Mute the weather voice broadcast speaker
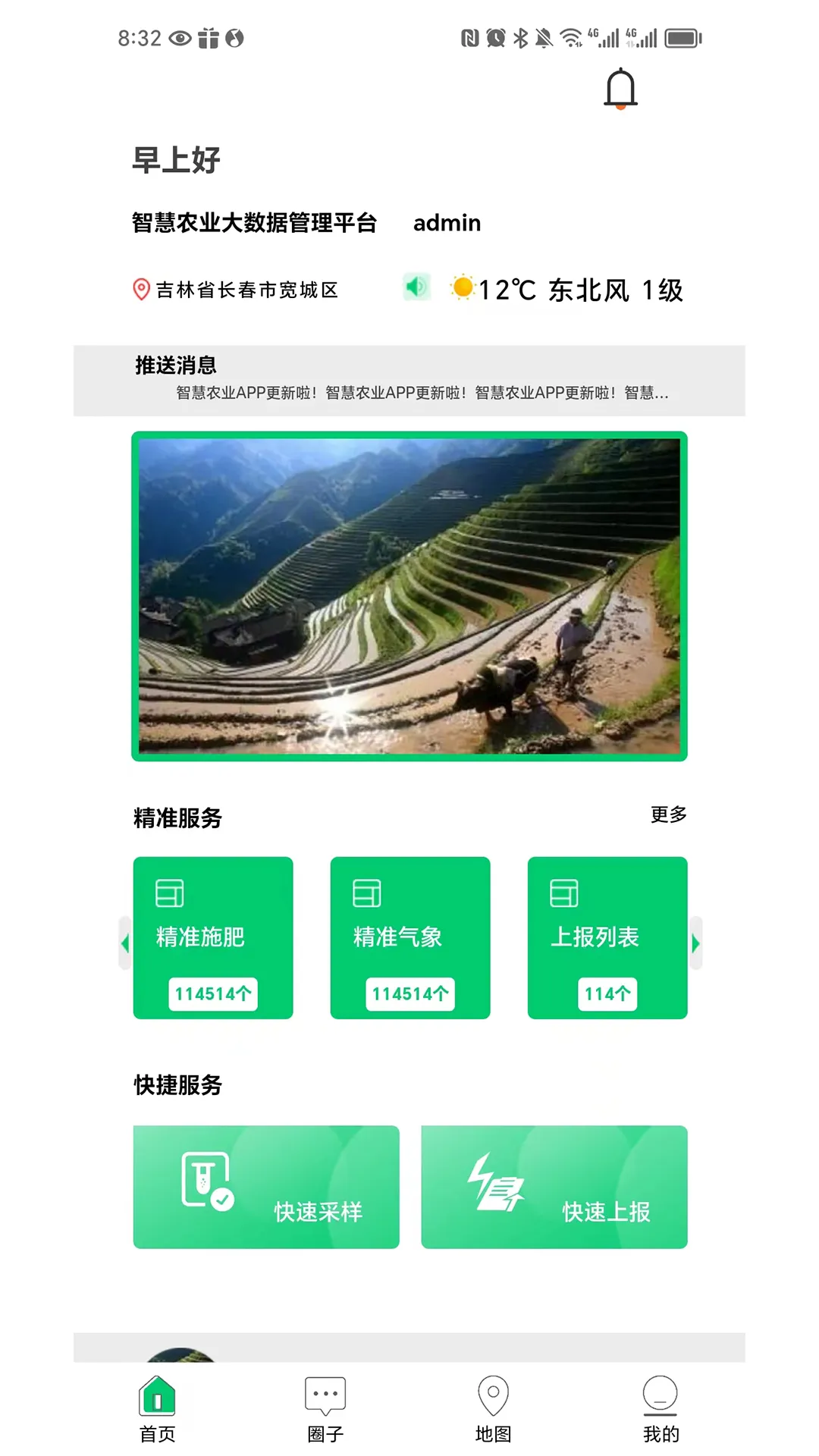This screenshot has width=819, height=1456. [x=416, y=287]
